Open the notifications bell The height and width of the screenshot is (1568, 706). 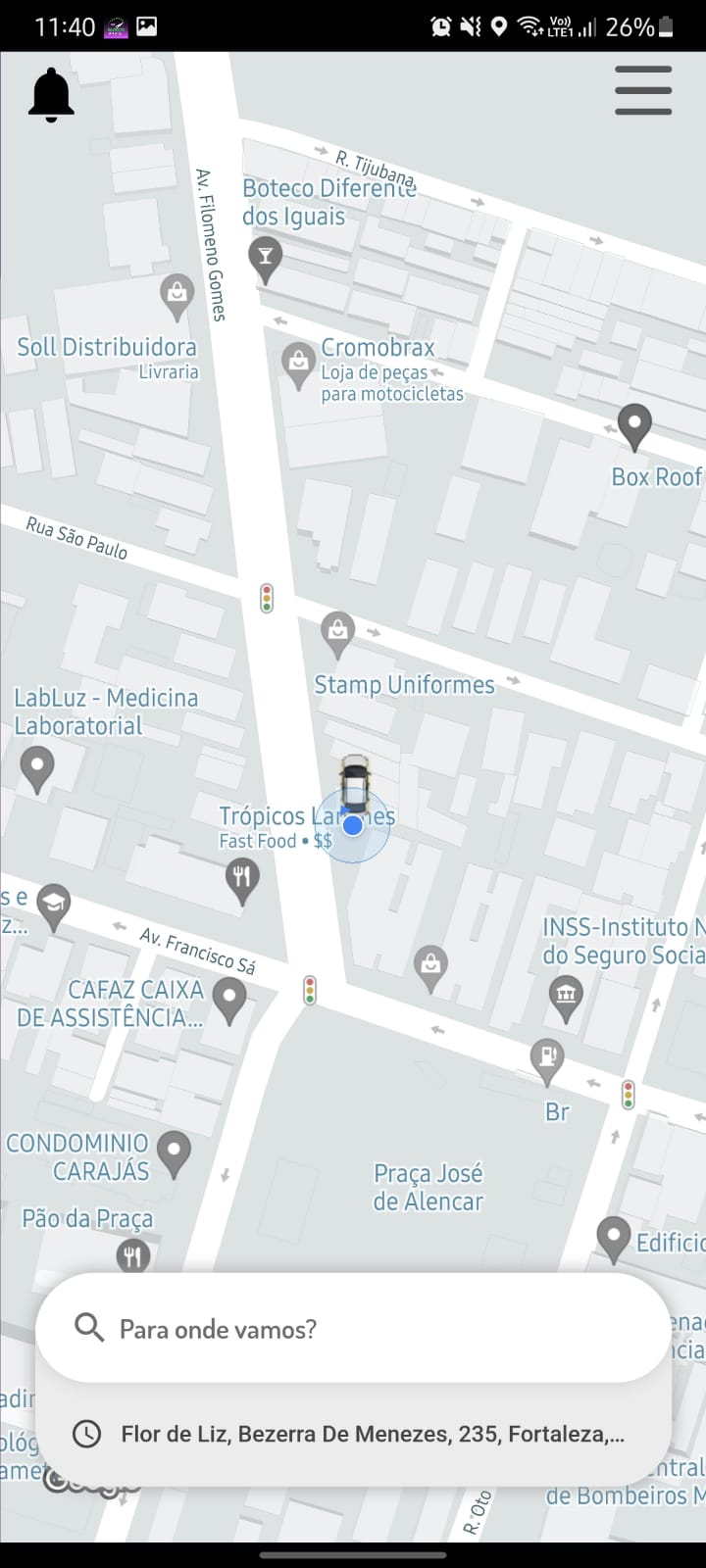[52, 95]
